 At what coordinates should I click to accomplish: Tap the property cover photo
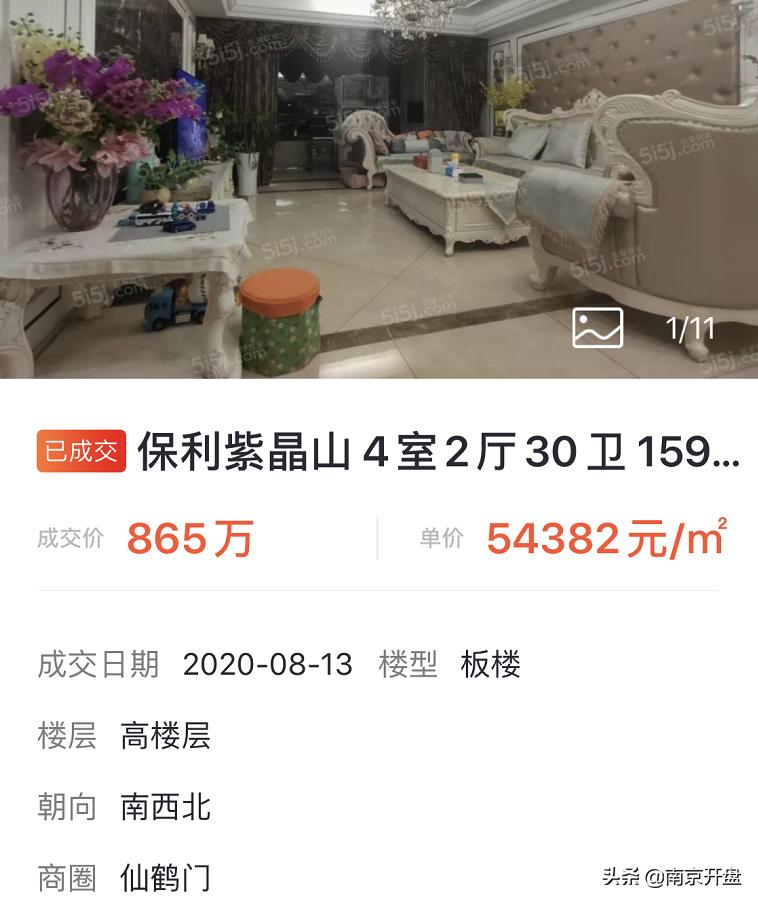pos(379,190)
